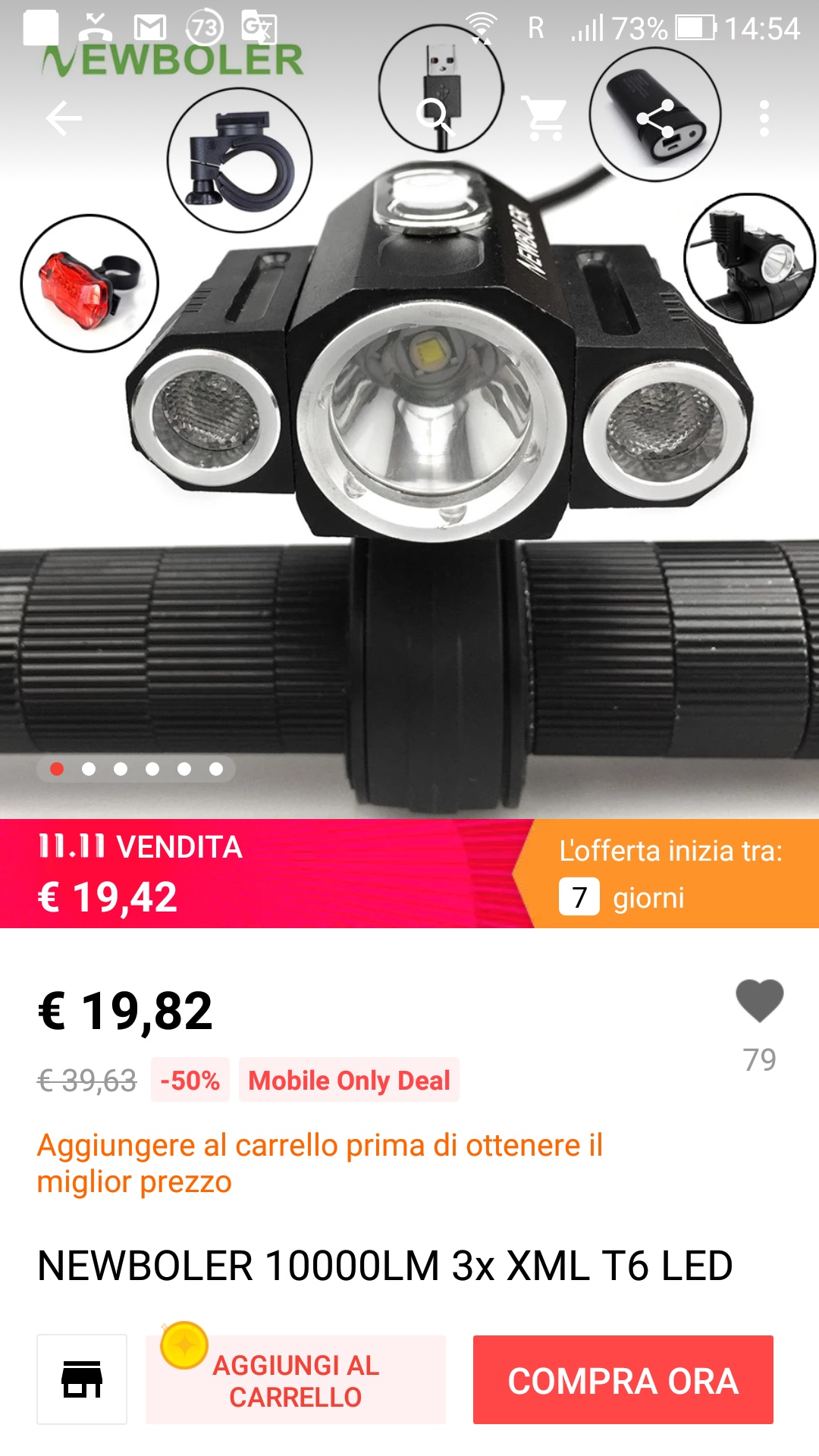The width and height of the screenshot is (819, 1456).
Task: Visit the seller's store icon
Action: point(82,1379)
